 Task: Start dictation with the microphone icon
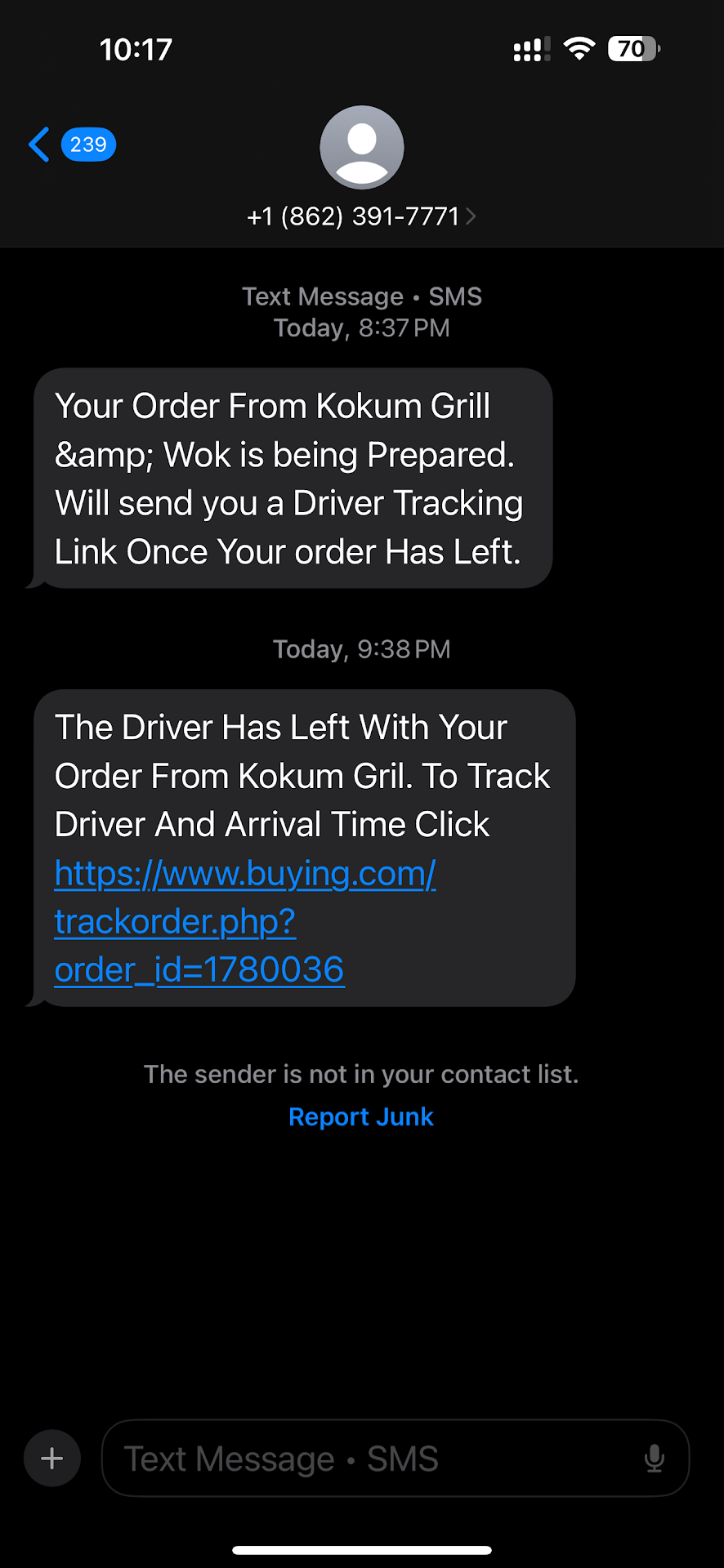coord(654,1458)
